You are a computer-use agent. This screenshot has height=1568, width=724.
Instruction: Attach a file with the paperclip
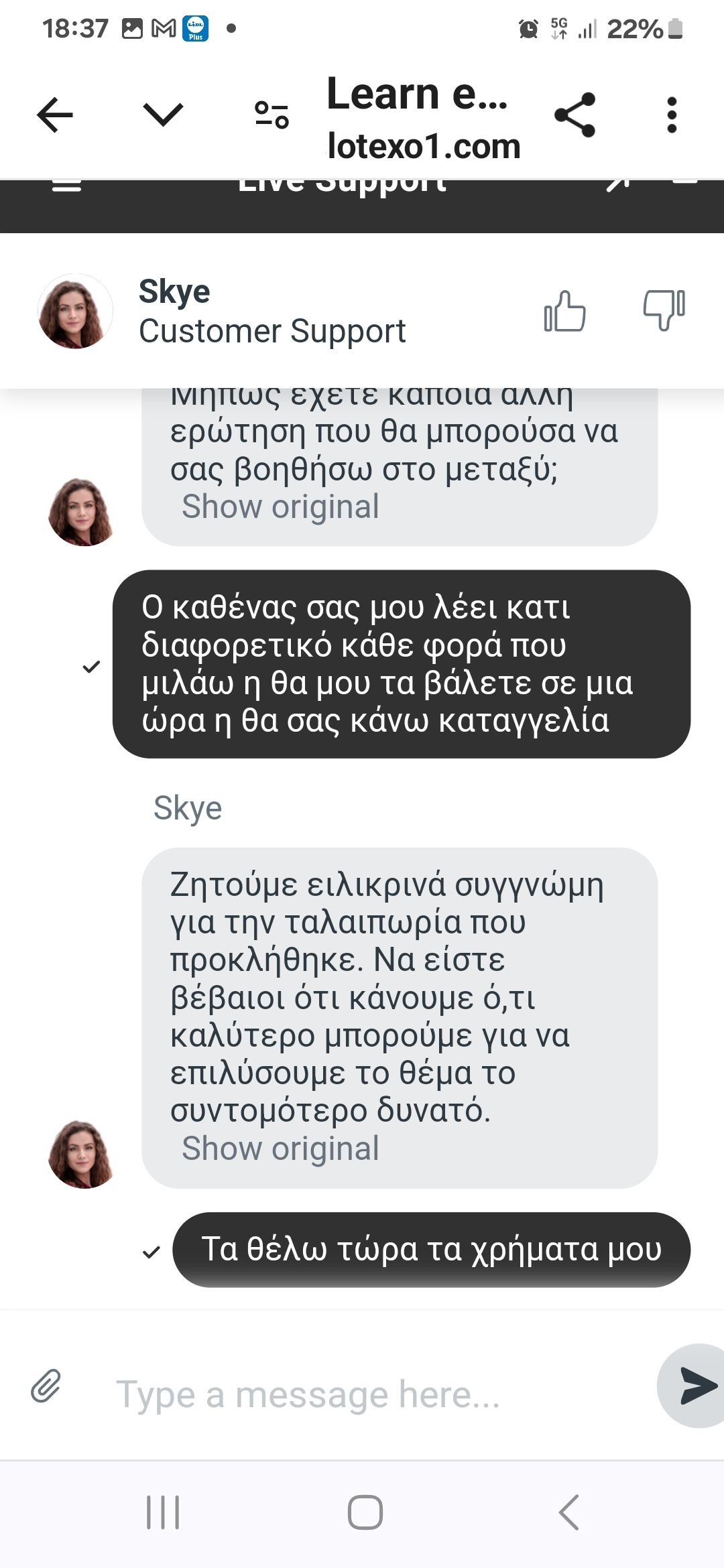pos(46,1386)
